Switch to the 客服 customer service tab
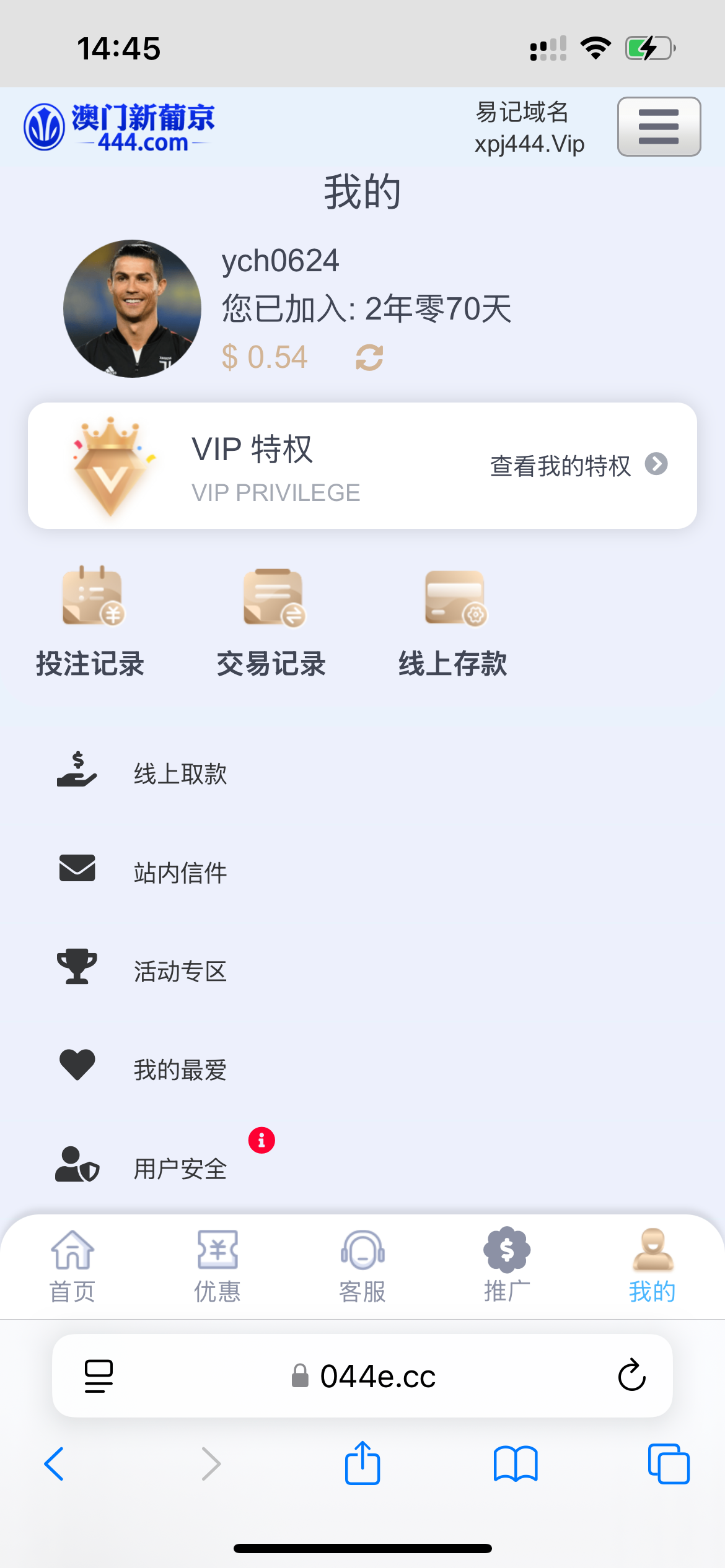Screen dimensions: 725x1568 [362, 1266]
